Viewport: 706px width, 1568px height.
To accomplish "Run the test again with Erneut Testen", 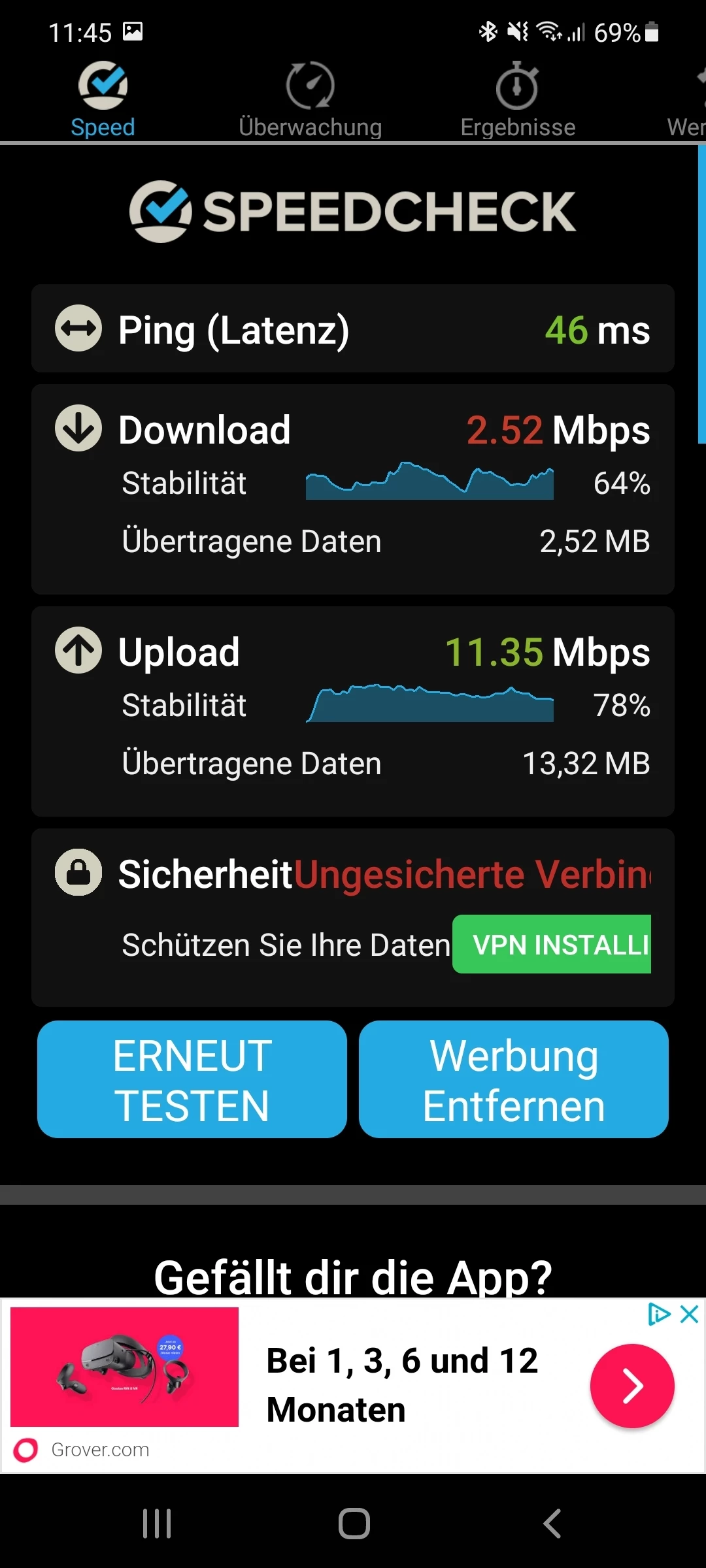I will pyautogui.click(x=192, y=1079).
